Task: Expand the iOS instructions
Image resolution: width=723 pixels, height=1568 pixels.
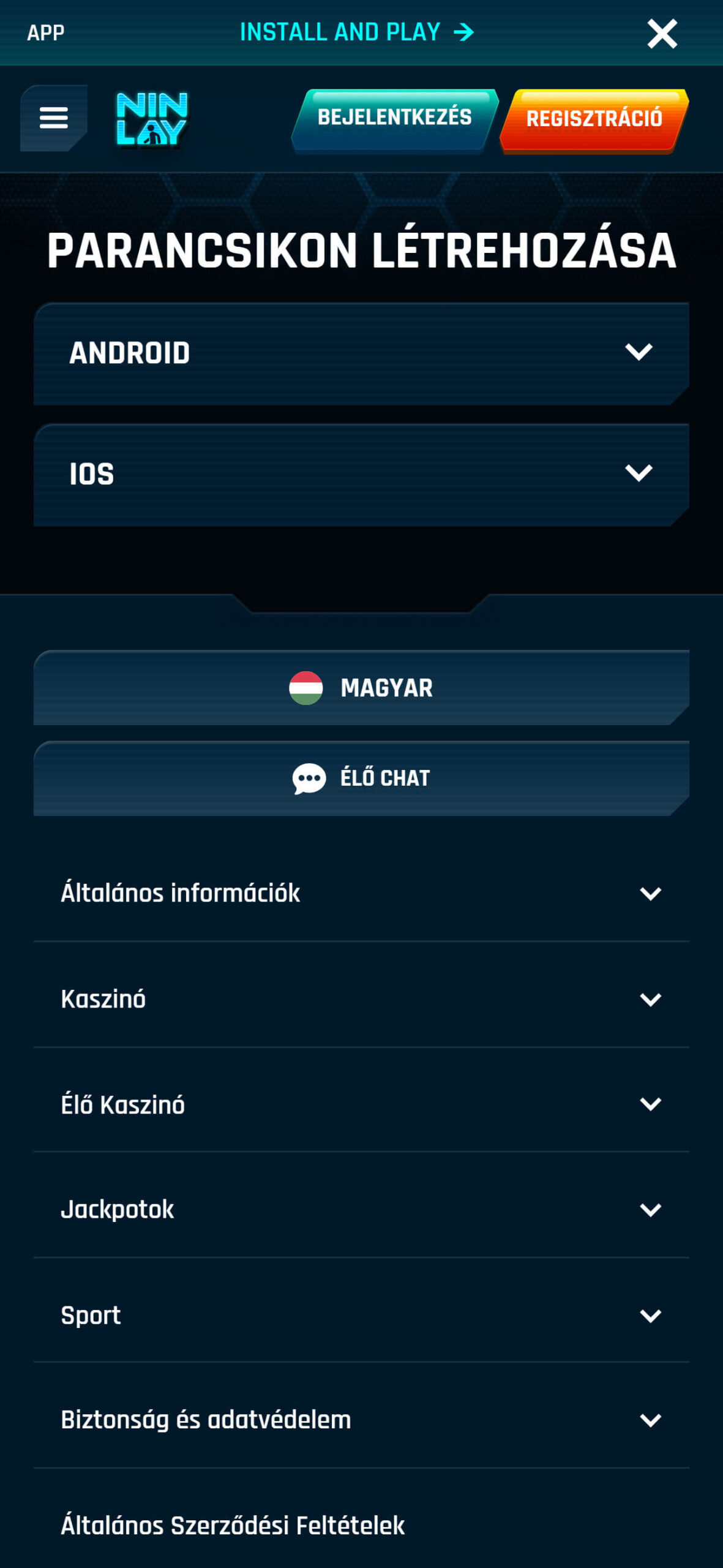Action: point(361,475)
